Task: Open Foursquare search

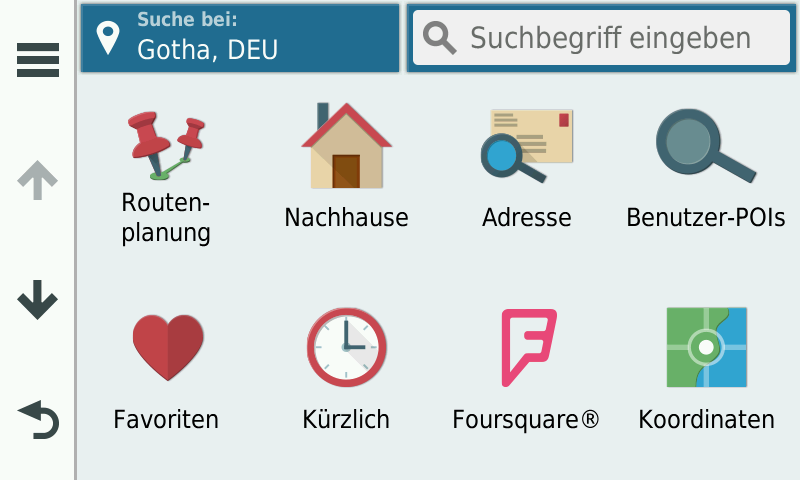Action: tap(526, 365)
